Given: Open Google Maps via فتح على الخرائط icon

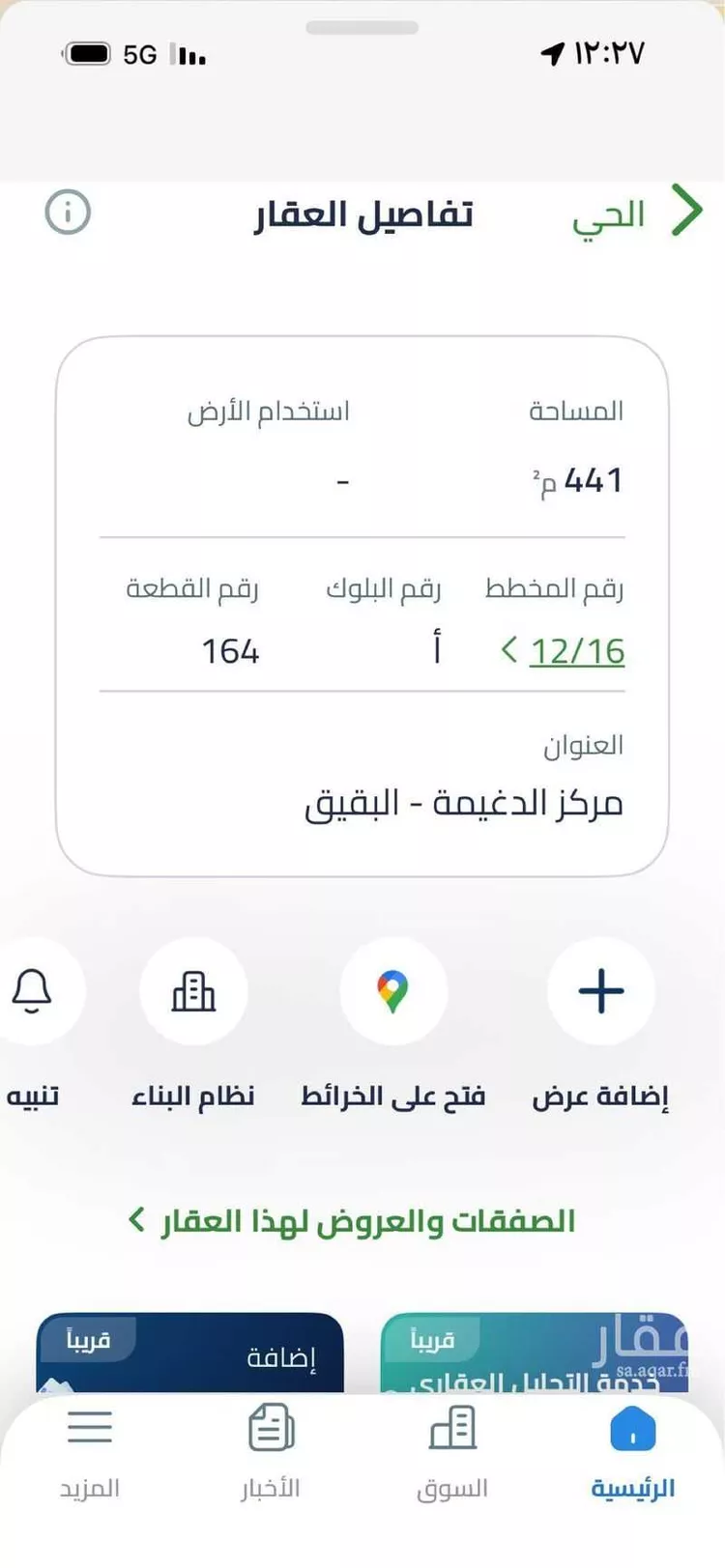Looking at the screenshot, I should tap(393, 988).
